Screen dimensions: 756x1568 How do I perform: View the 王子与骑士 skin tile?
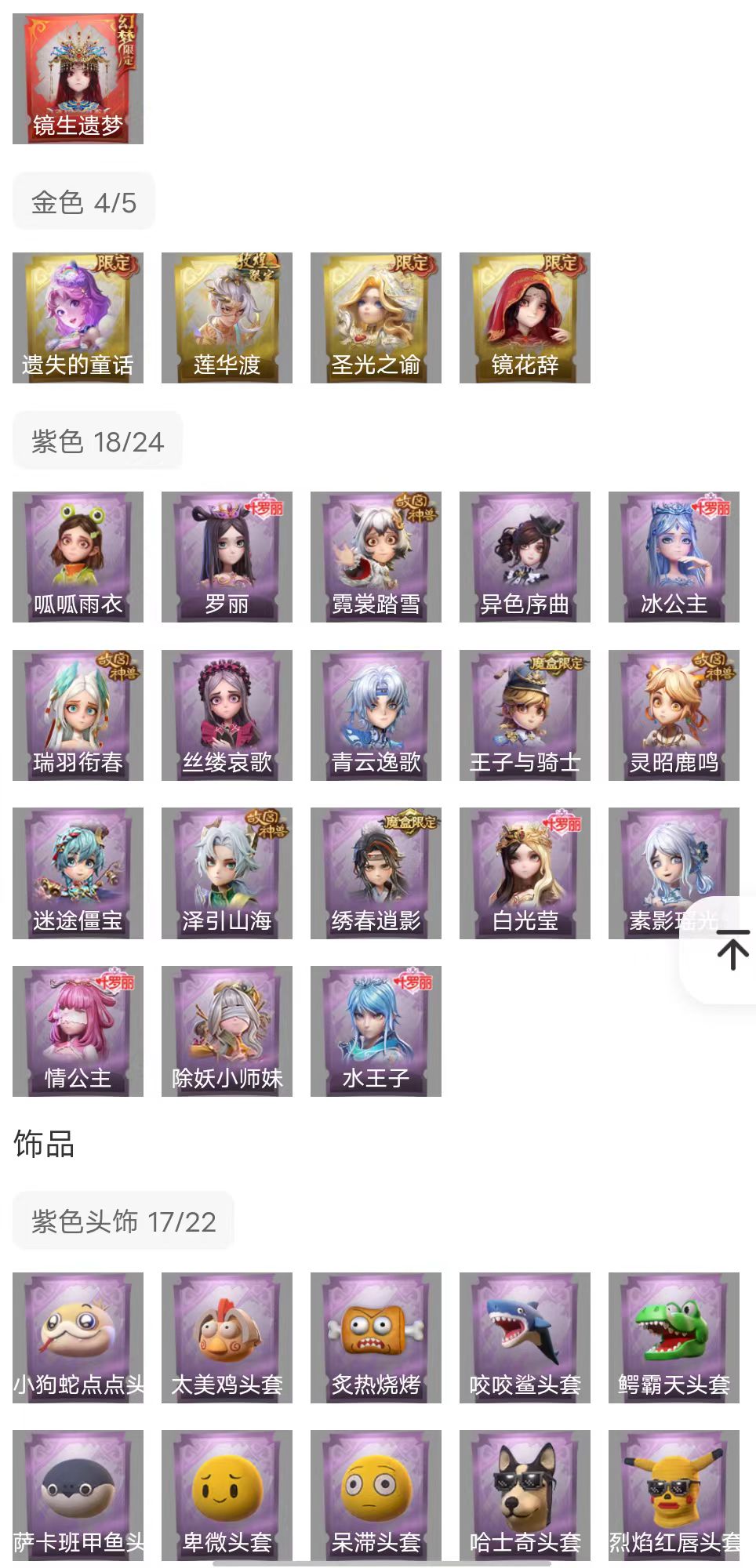coord(525,715)
